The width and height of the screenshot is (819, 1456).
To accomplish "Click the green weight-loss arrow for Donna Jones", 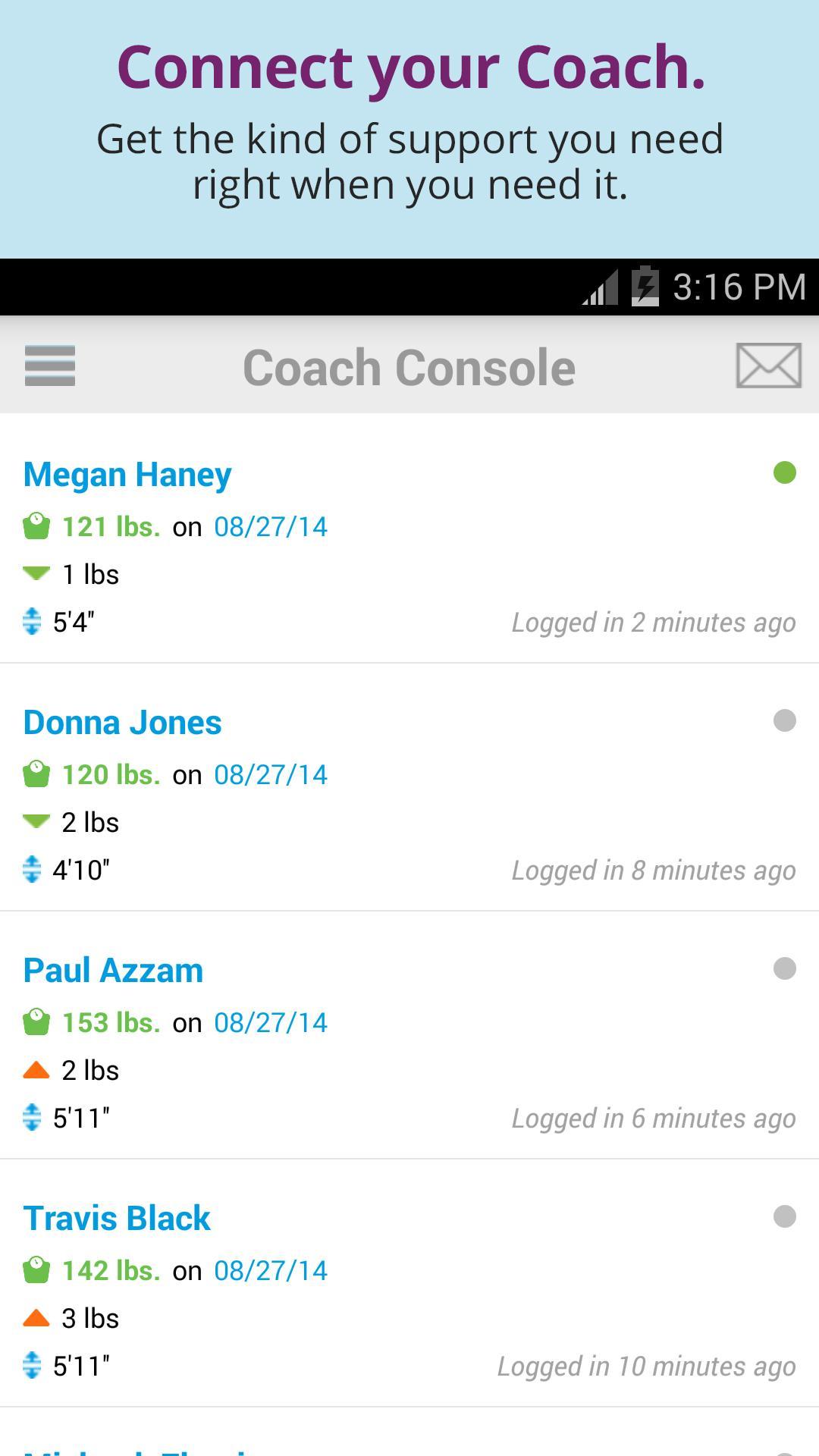I will (x=35, y=821).
